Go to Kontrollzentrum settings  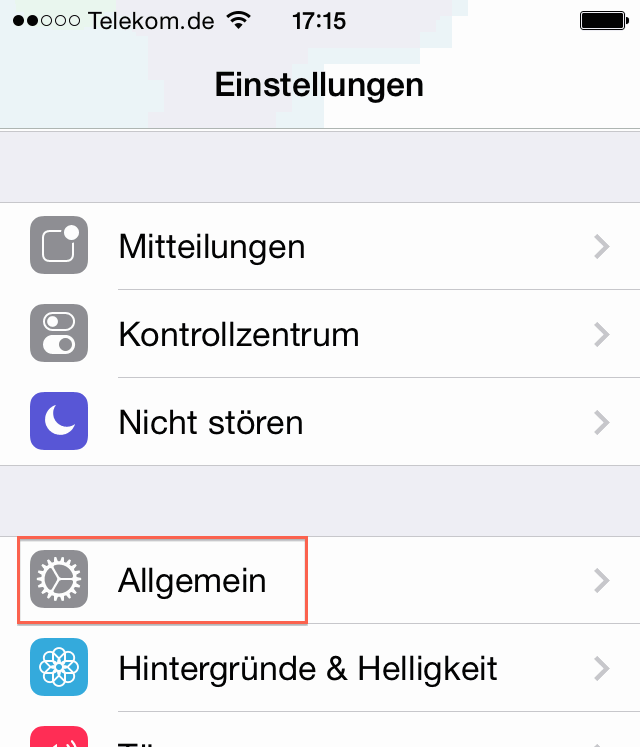coord(320,334)
